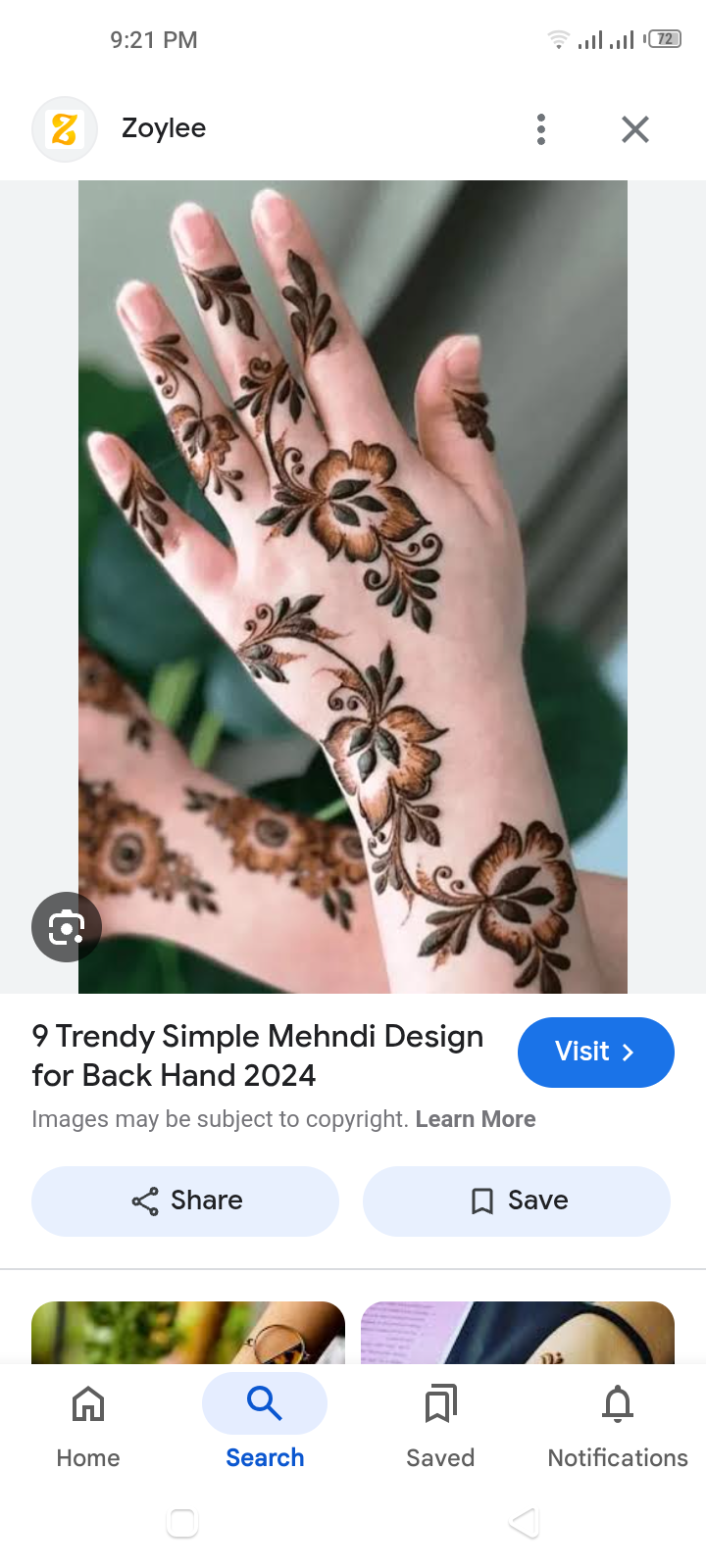Image resolution: width=706 pixels, height=1568 pixels.
Task: Visit the Zoylee website
Action: pos(595,1052)
